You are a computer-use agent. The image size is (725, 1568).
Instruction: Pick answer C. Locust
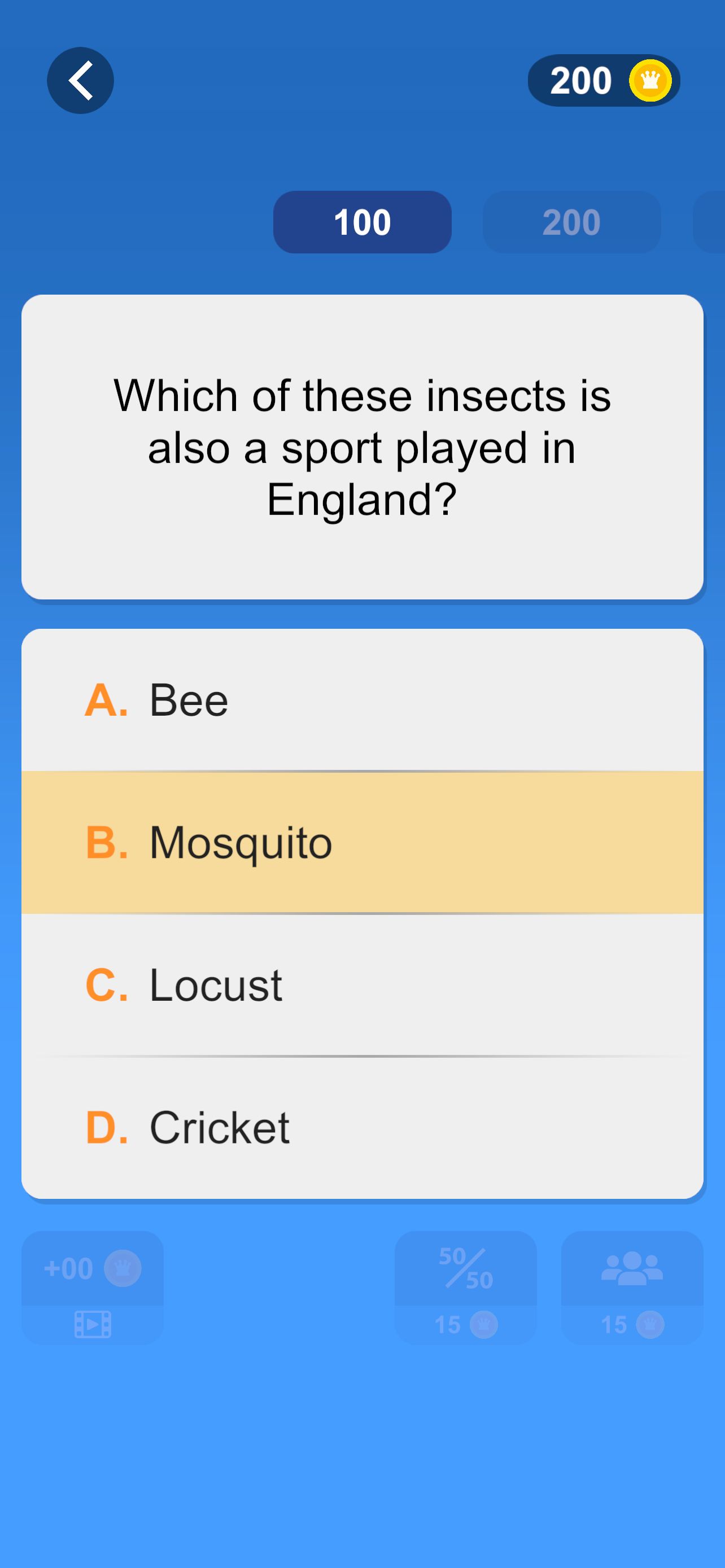(x=362, y=985)
